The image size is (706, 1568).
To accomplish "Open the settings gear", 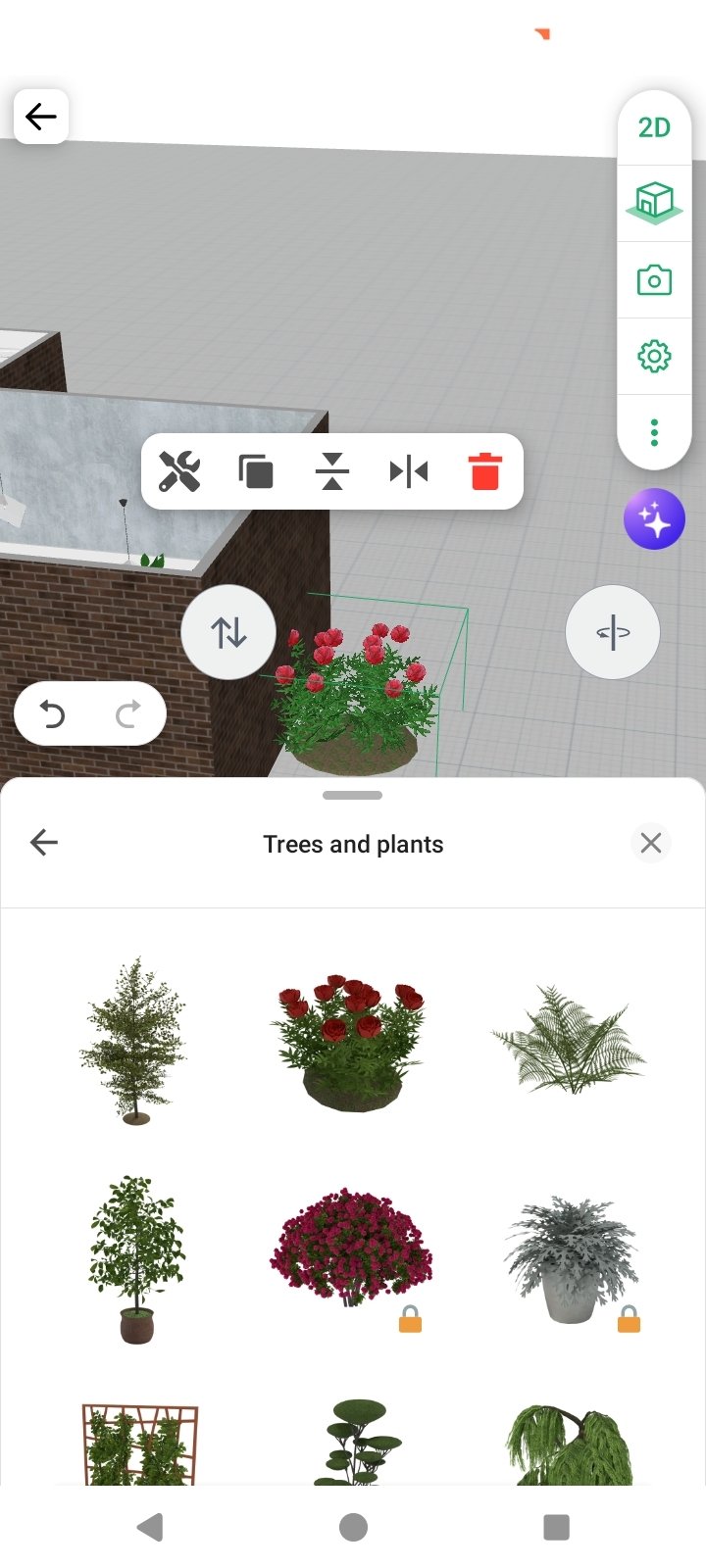I will [654, 356].
